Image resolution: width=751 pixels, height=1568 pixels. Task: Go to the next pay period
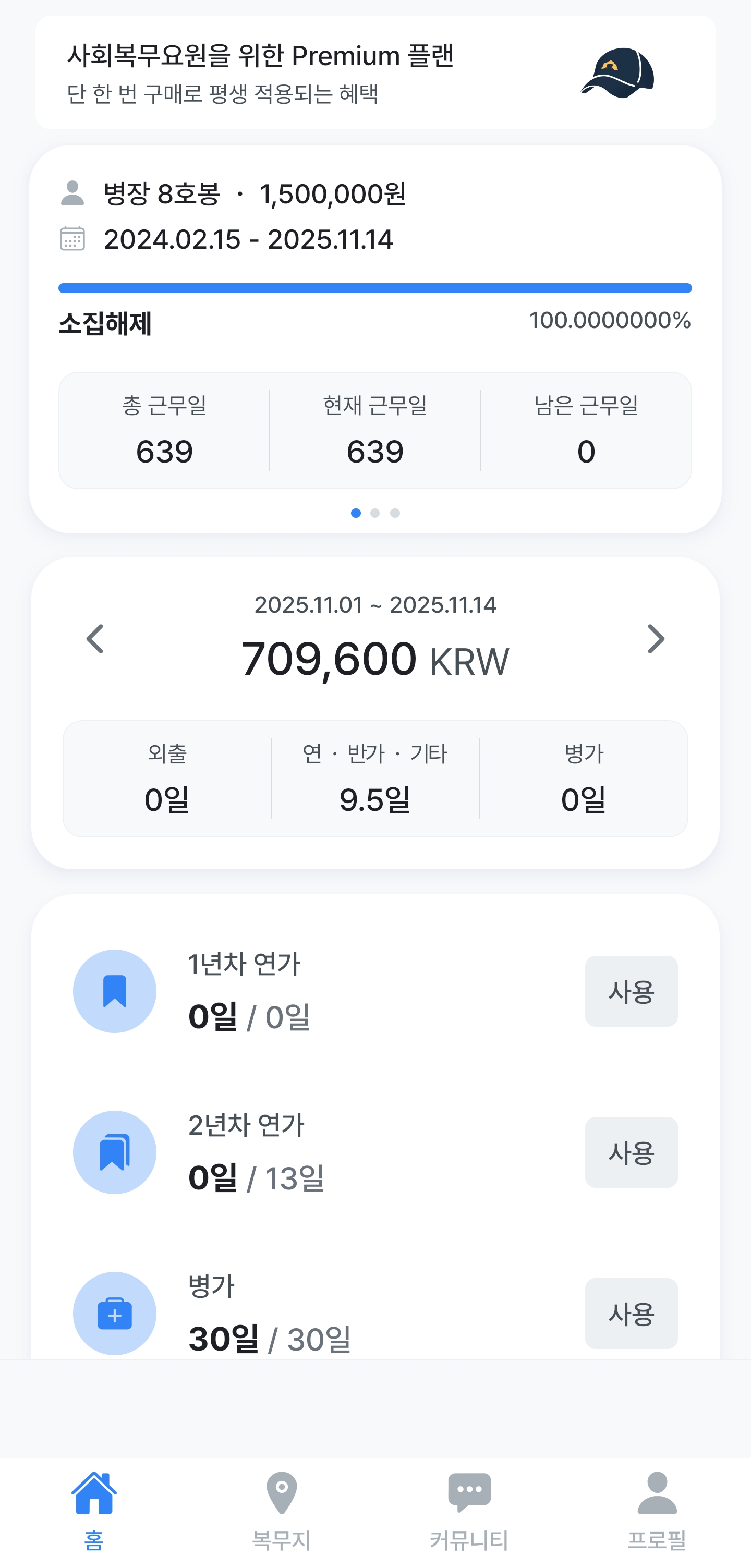tap(656, 639)
